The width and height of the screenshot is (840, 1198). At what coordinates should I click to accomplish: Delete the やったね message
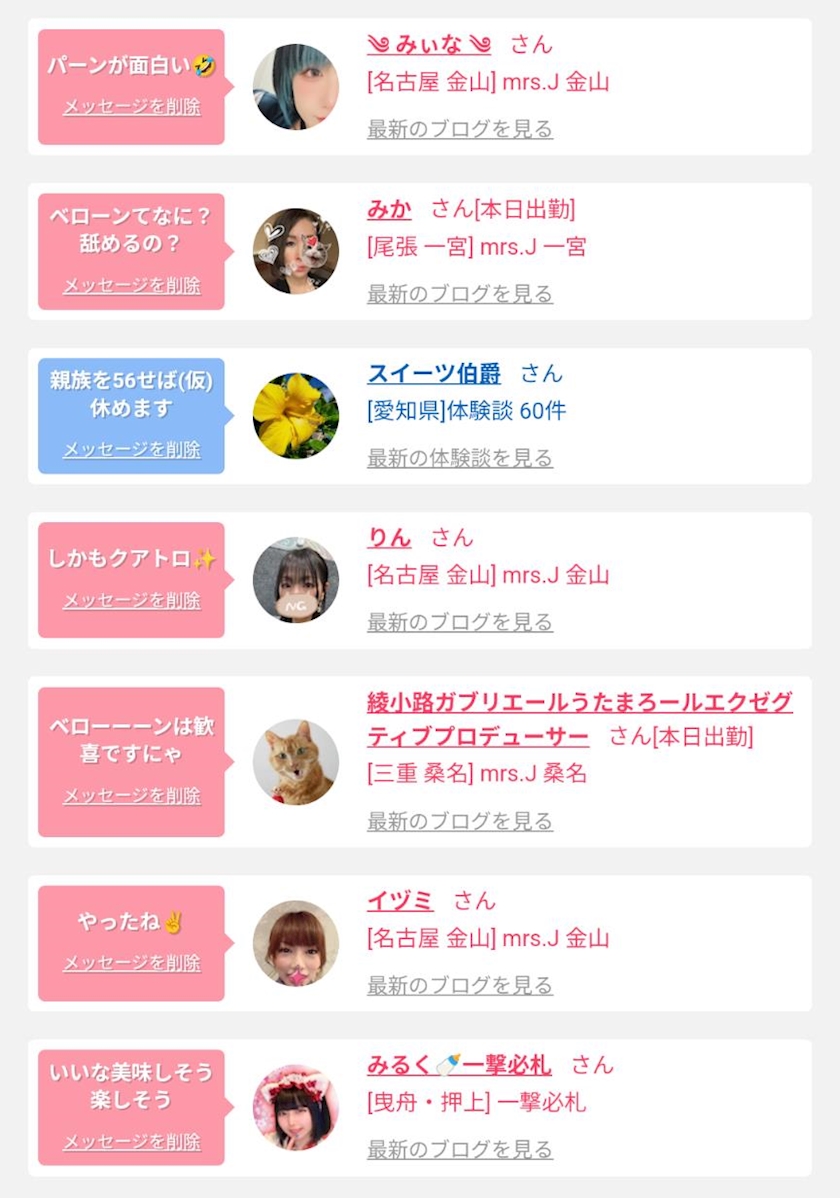(131, 963)
